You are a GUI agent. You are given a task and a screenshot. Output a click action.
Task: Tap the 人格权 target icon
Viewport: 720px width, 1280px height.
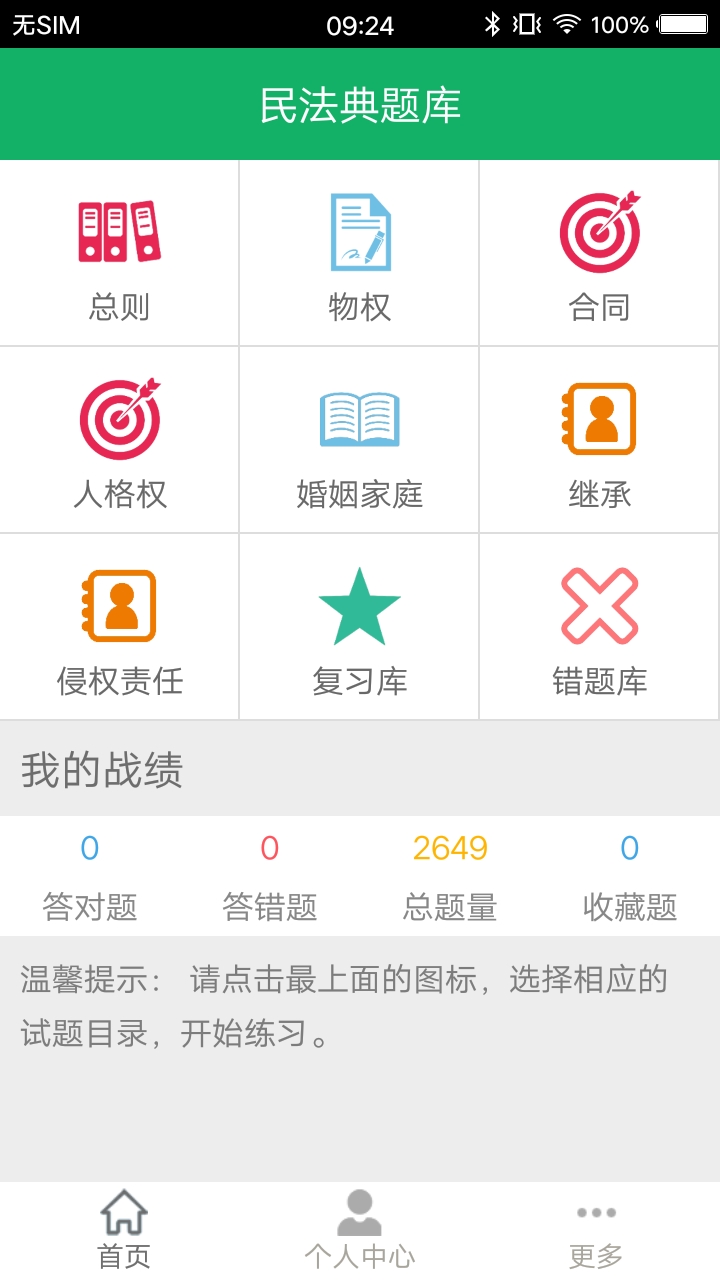tap(119, 423)
